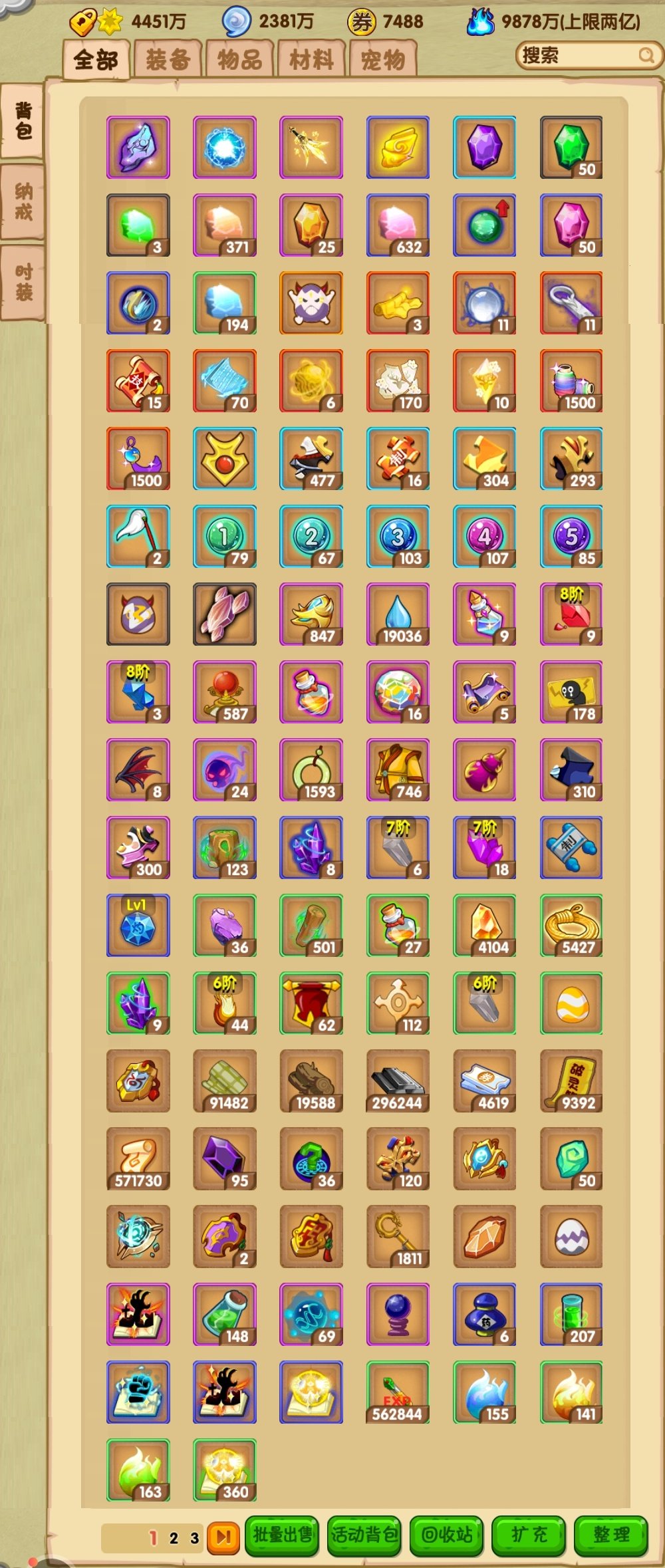
Task: Tap 整理 to sort items
Action: (x=610, y=1535)
